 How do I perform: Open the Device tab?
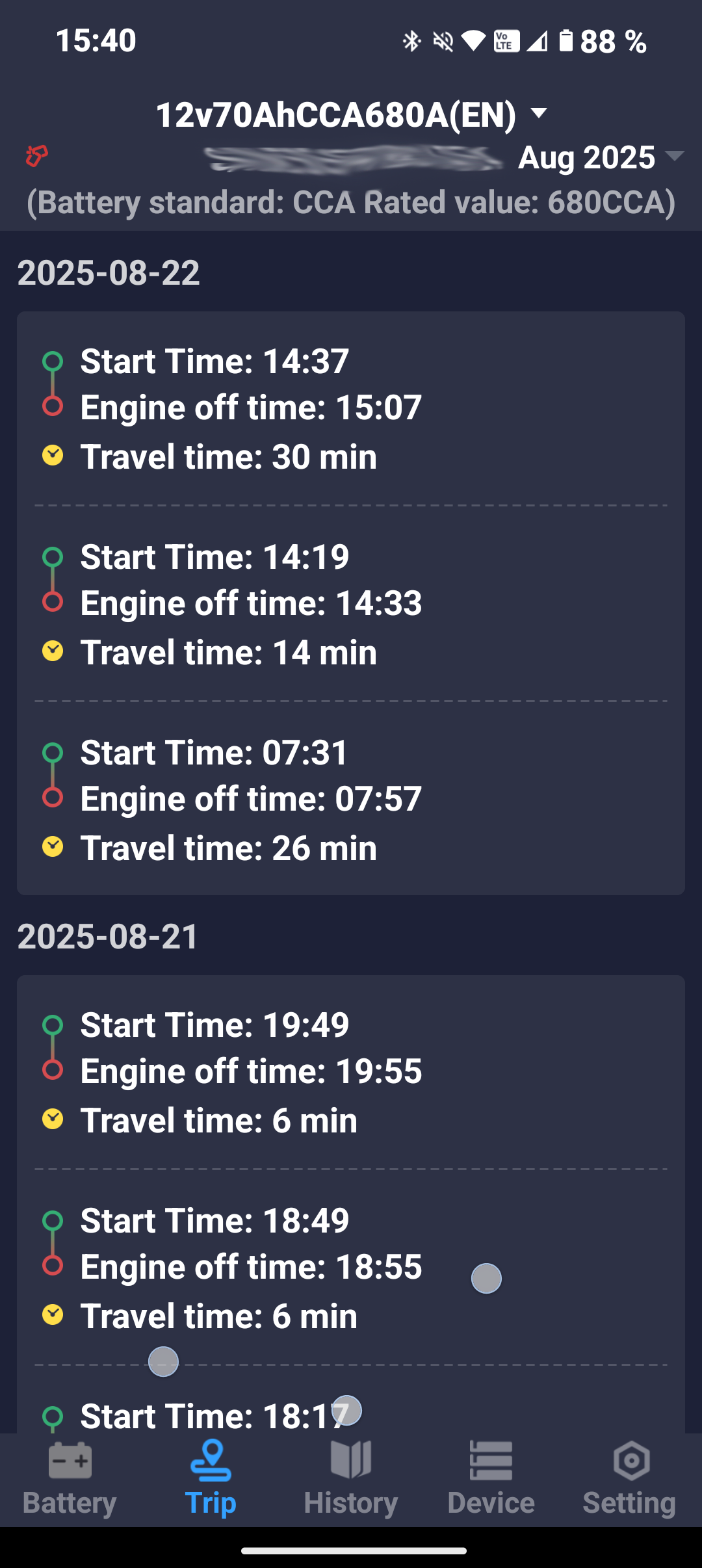pyautogui.click(x=491, y=1479)
